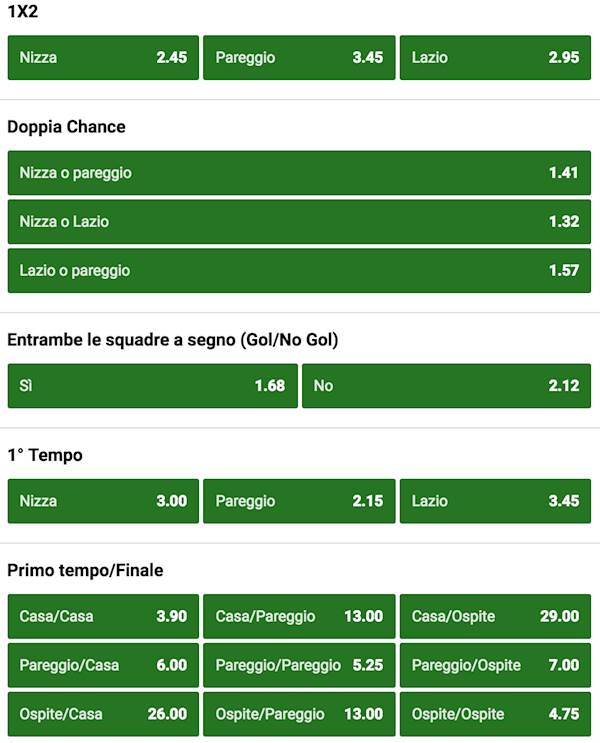Select Nizza at 2.45 in 1X2

pyautogui.click(x=103, y=58)
